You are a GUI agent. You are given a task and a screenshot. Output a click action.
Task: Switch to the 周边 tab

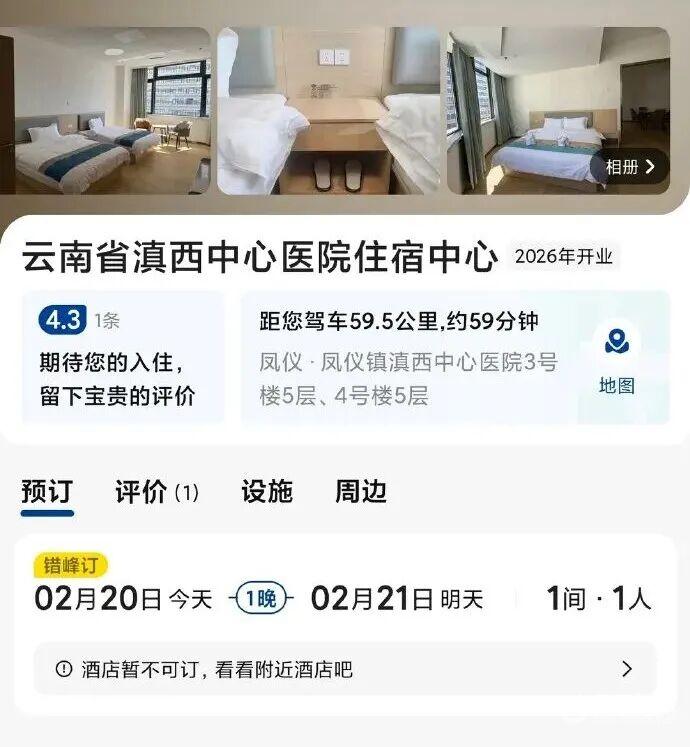(360, 492)
